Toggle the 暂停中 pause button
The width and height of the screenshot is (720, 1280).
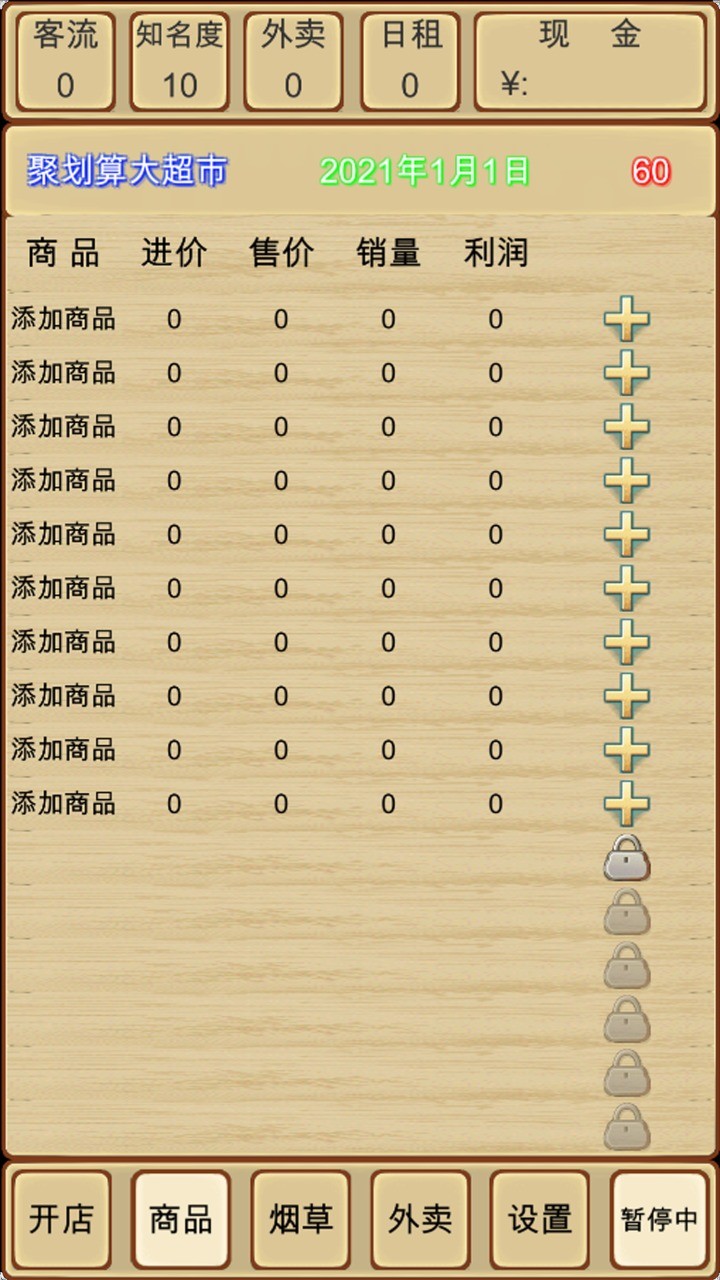(x=659, y=1219)
